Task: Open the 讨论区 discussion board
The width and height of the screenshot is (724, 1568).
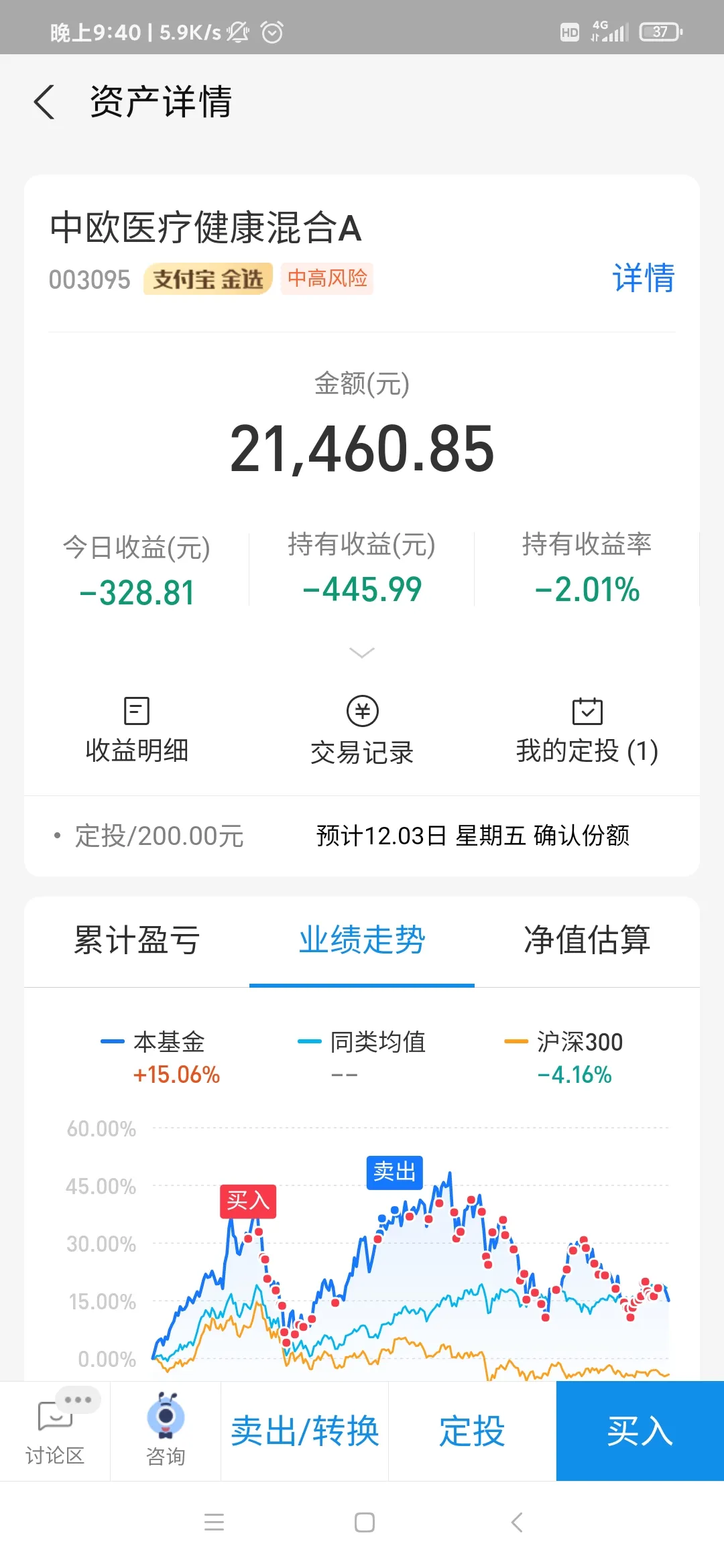Action: tap(55, 1431)
